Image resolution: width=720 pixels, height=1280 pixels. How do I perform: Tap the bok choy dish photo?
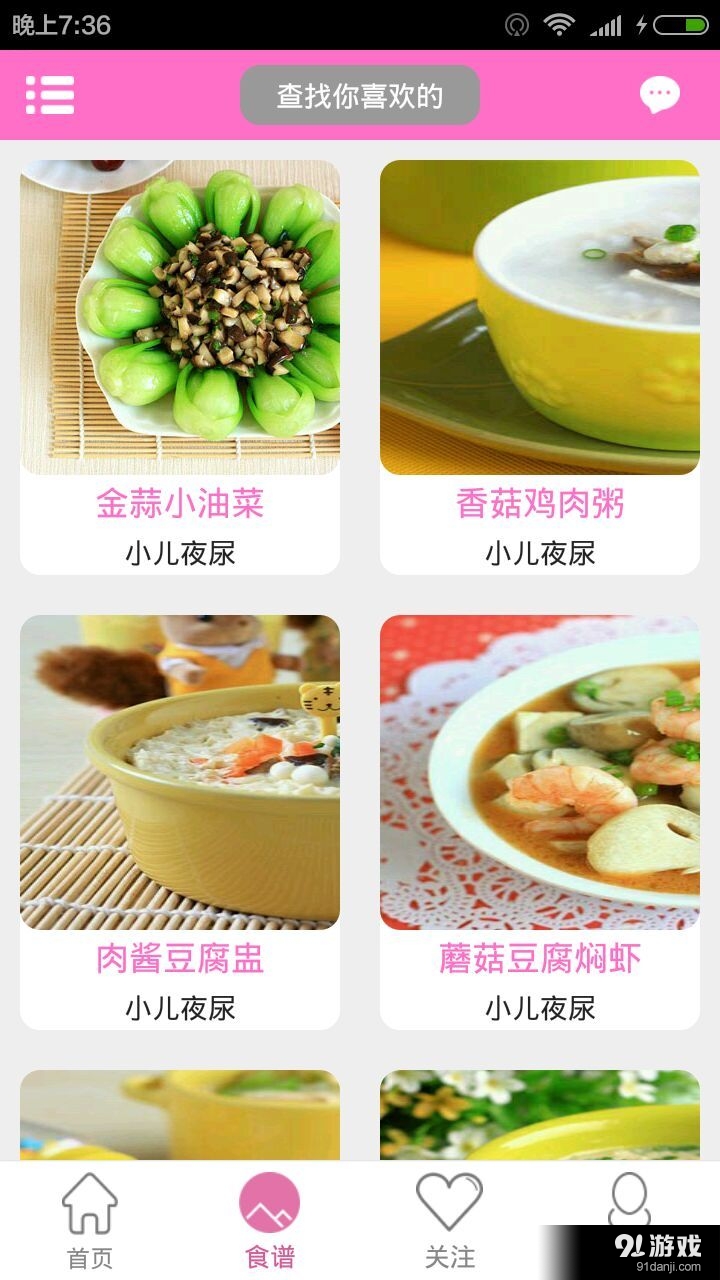click(180, 315)
